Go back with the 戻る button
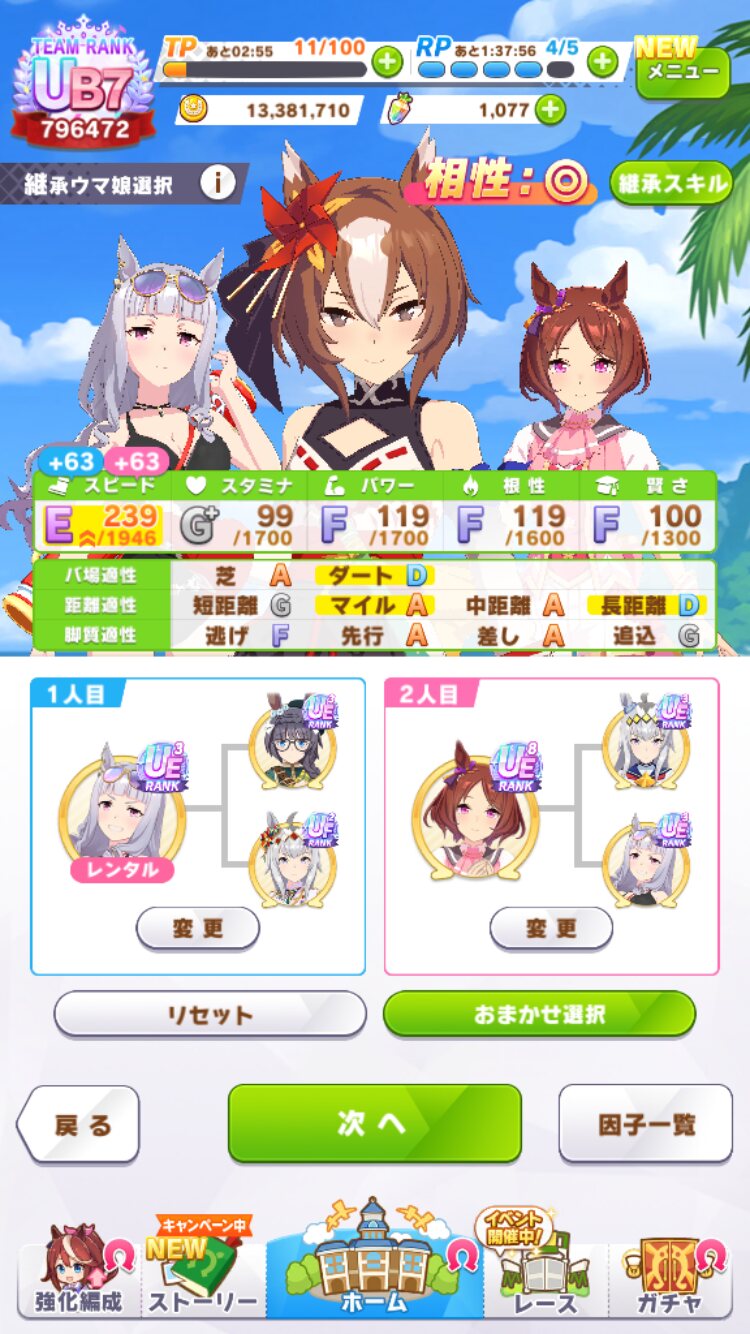The image size is (750, 1334). 79,1124
